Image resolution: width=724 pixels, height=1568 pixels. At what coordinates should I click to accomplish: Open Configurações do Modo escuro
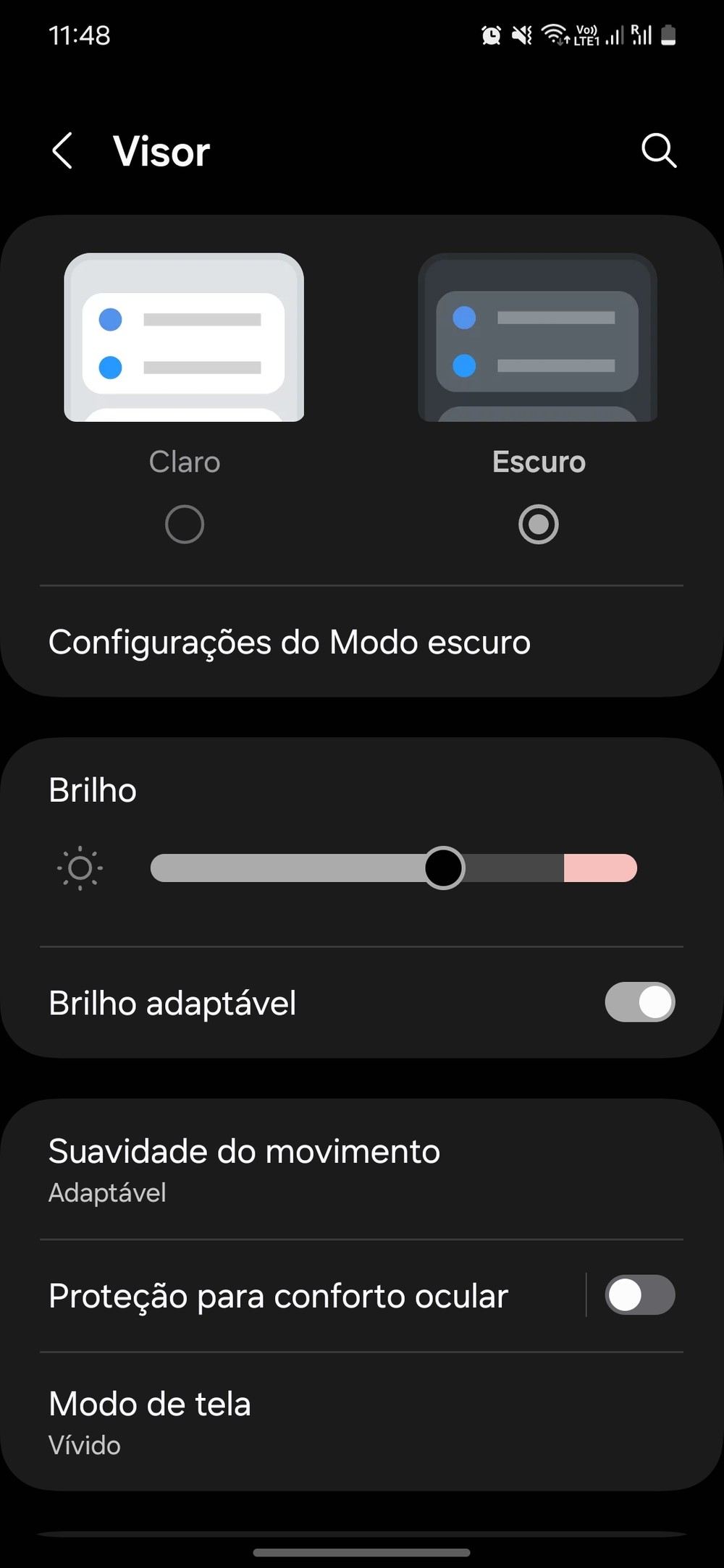pyautogui.click(x=290, y=643)
